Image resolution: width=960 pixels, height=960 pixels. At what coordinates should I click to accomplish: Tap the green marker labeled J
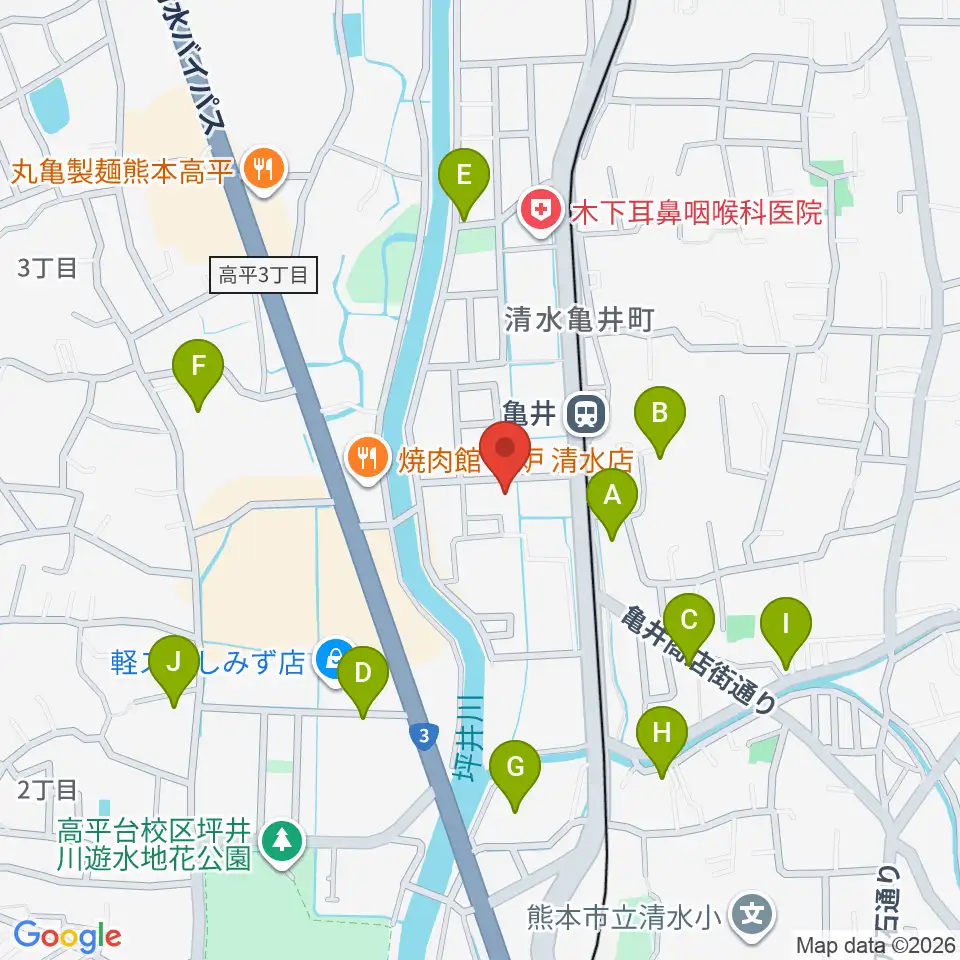(x=174, y=671)
